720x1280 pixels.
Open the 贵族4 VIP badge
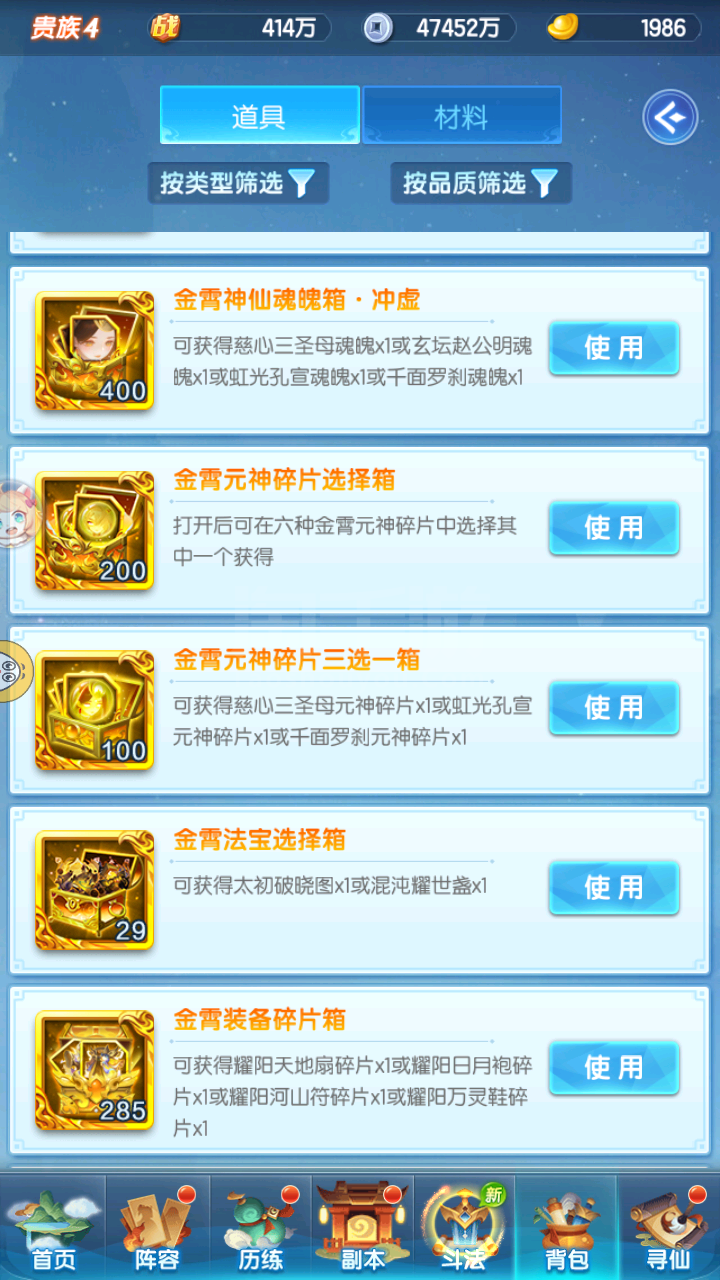(x=65, y=28)
